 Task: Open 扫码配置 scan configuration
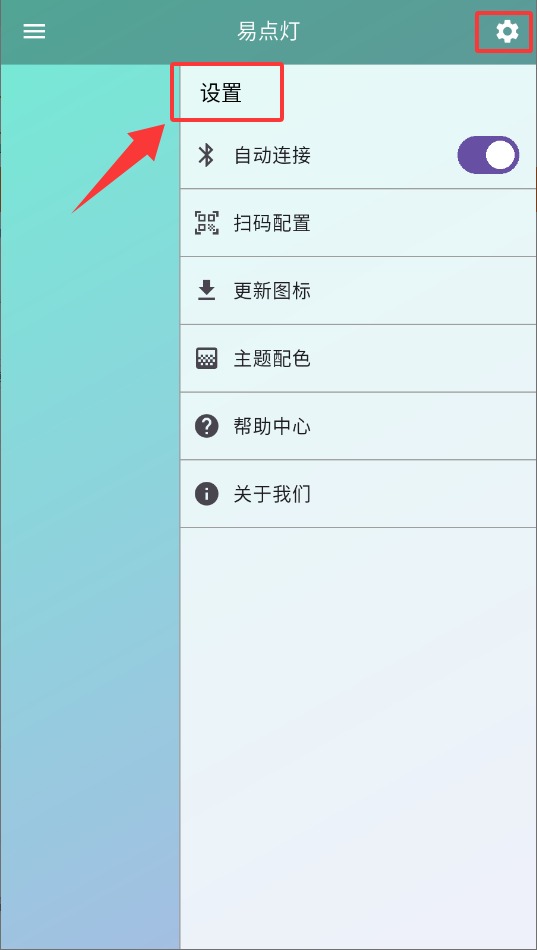pos(359,223)
